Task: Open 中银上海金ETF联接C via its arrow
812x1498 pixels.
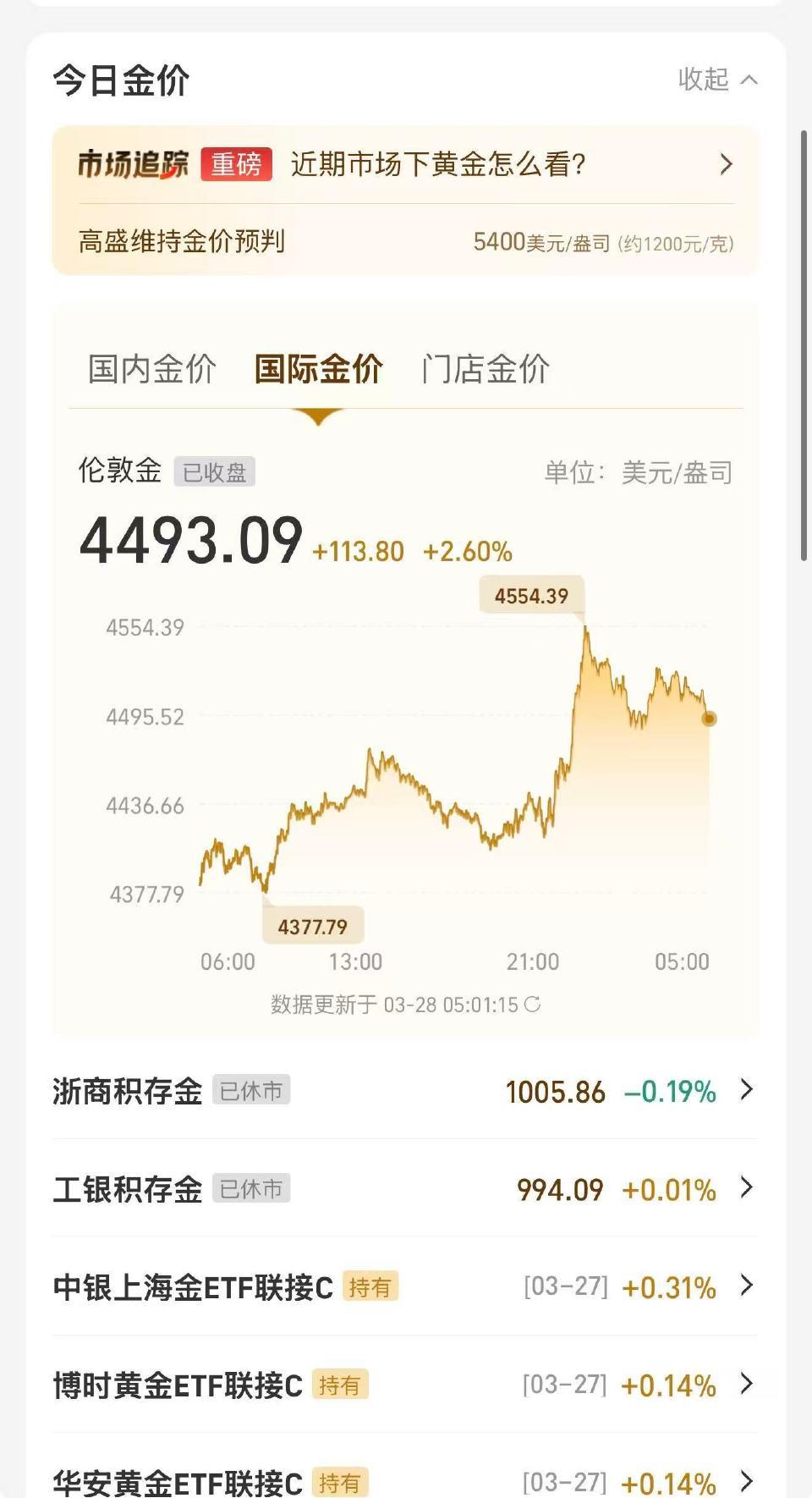Action: pos(746,1286)
